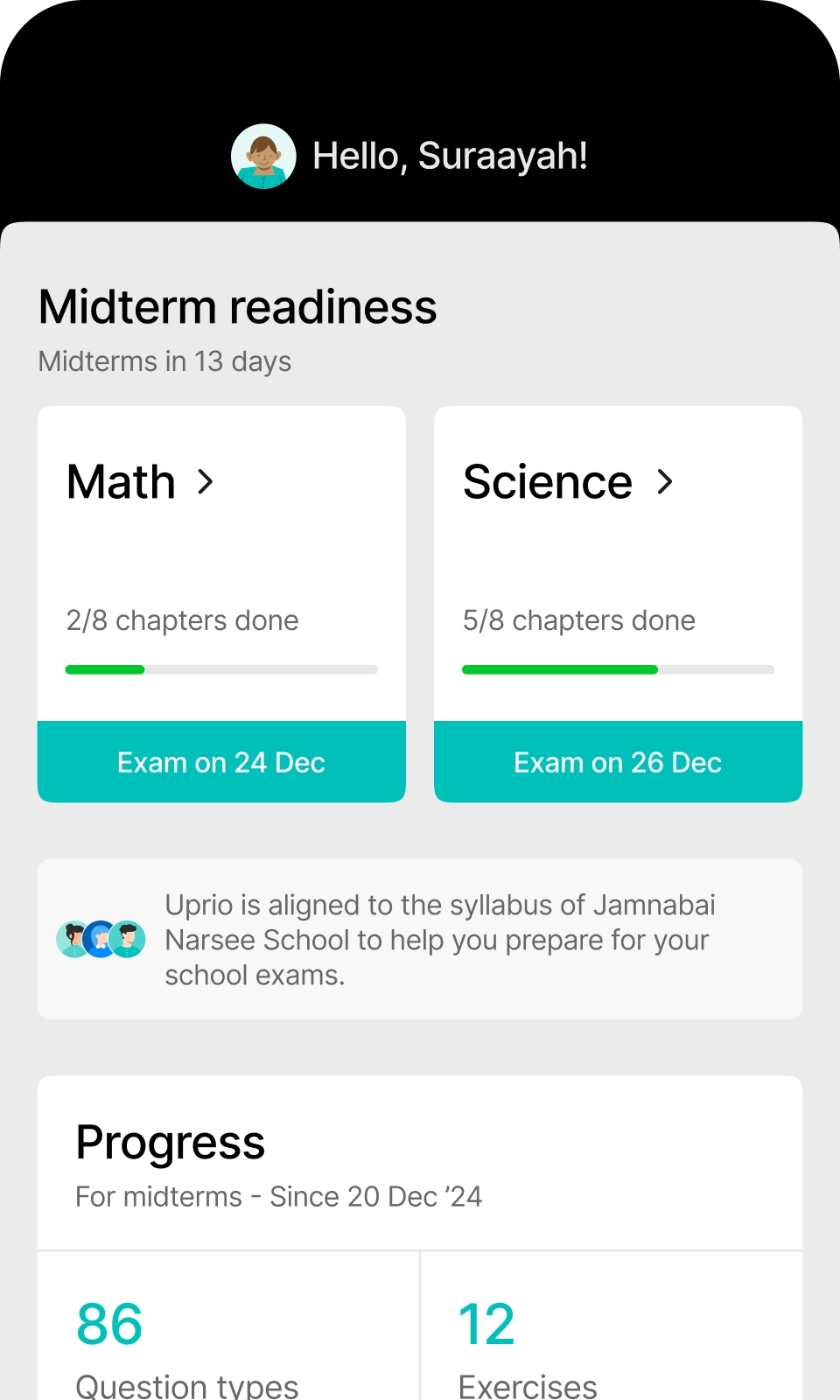Tap the profile avatar next to Hello, Suraayah
Viewport: 840px width, 1400px height.
(263, 157)
